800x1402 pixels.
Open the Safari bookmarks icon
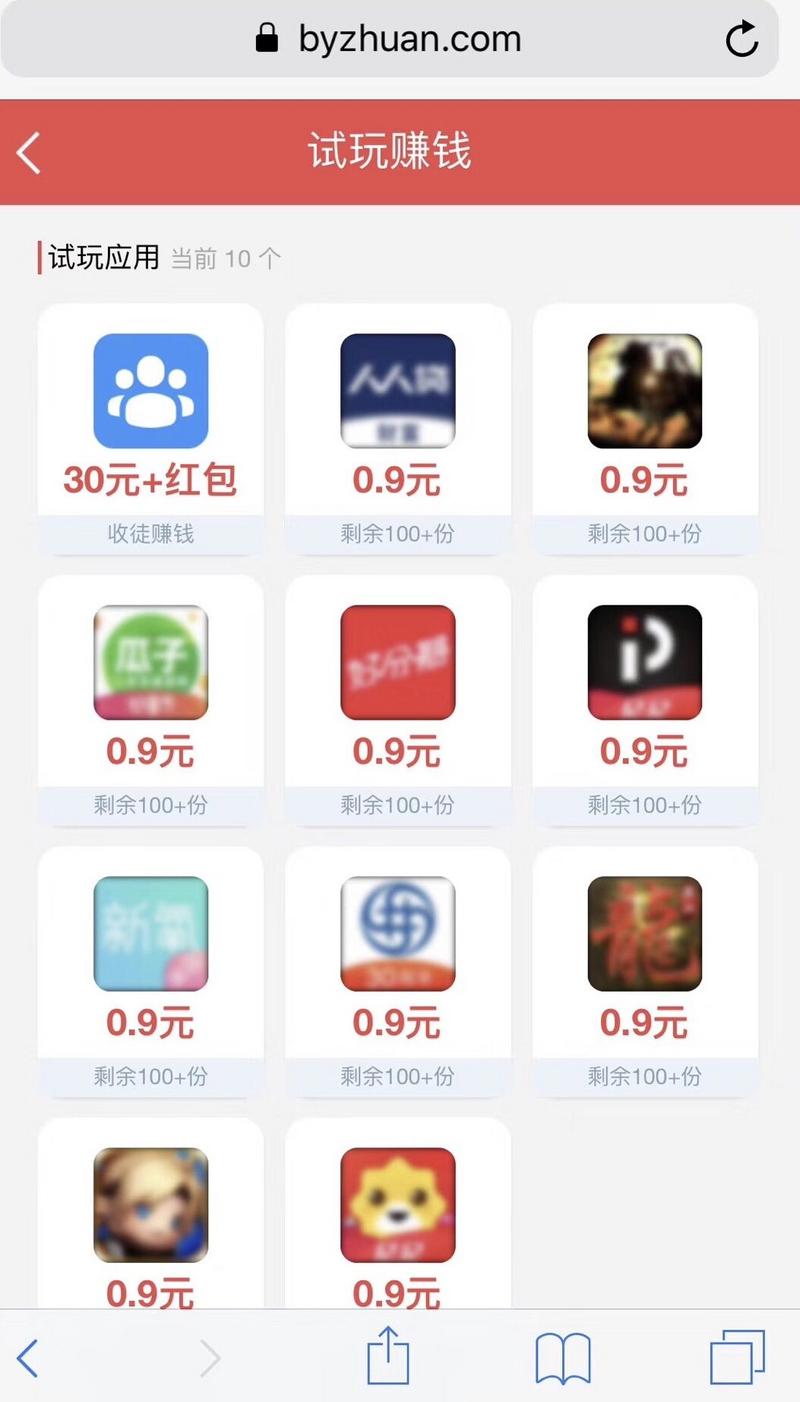(x=561, y=1358)
